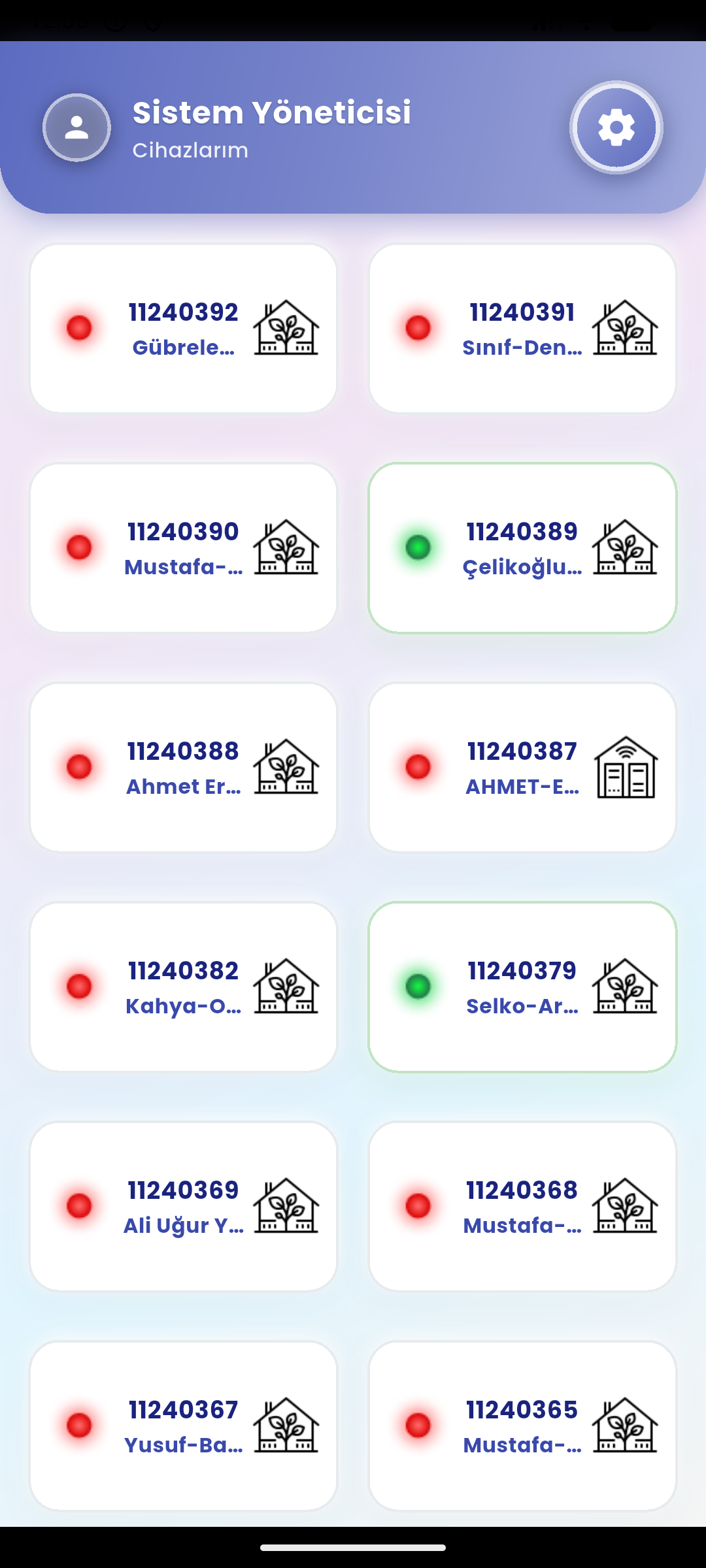Open device 11240369 Ali Uğur card
This screenshot has height=1568, width=706.
pyautogui.click(x=184, y=1206)
